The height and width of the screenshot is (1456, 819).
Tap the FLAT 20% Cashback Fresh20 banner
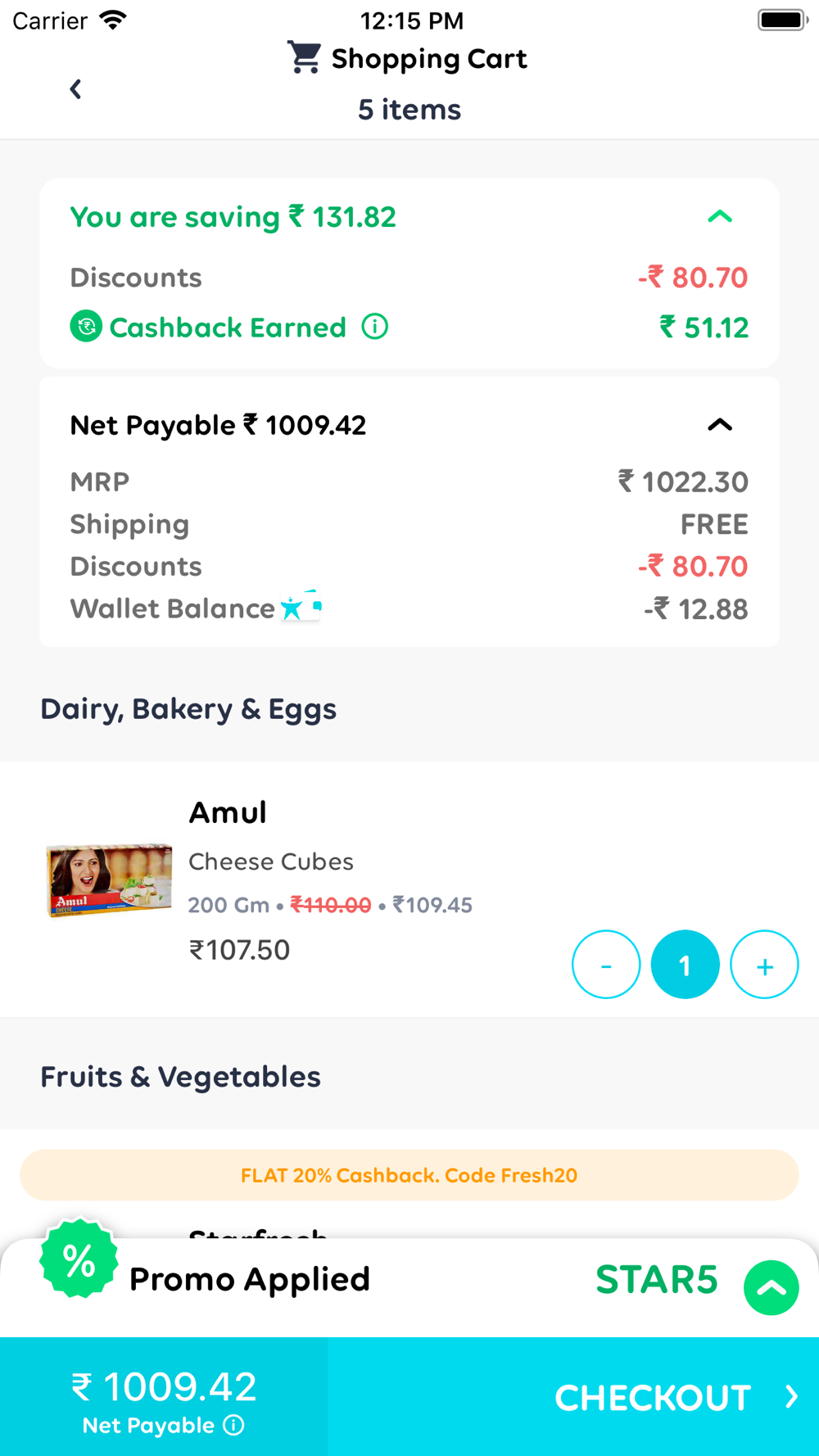[409, 1175]
